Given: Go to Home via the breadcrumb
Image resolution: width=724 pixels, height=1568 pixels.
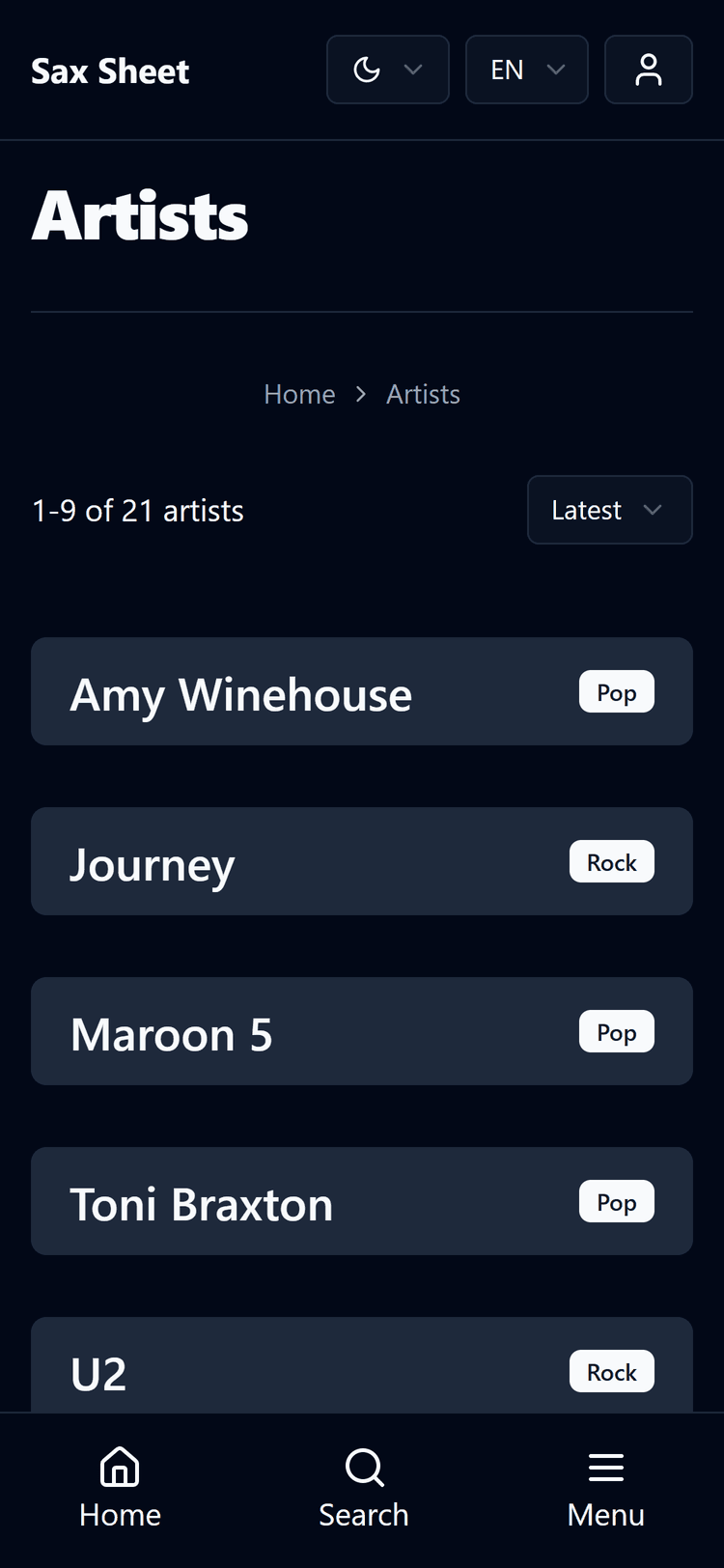Looking at the screenshot, I should click(299, 394).
